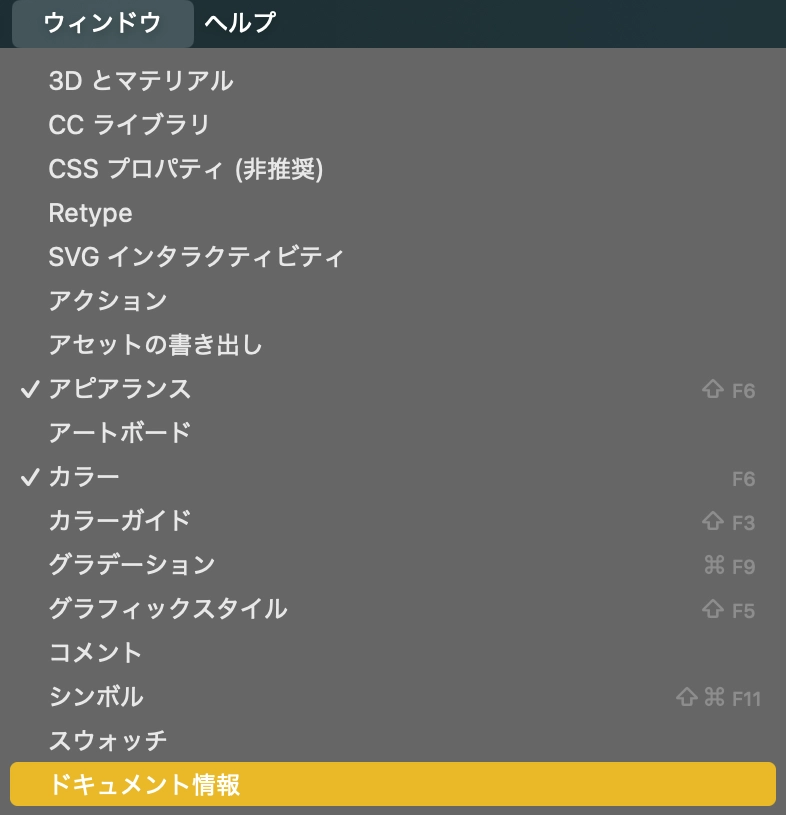Open the カラーガイド panel

point(119,521)
